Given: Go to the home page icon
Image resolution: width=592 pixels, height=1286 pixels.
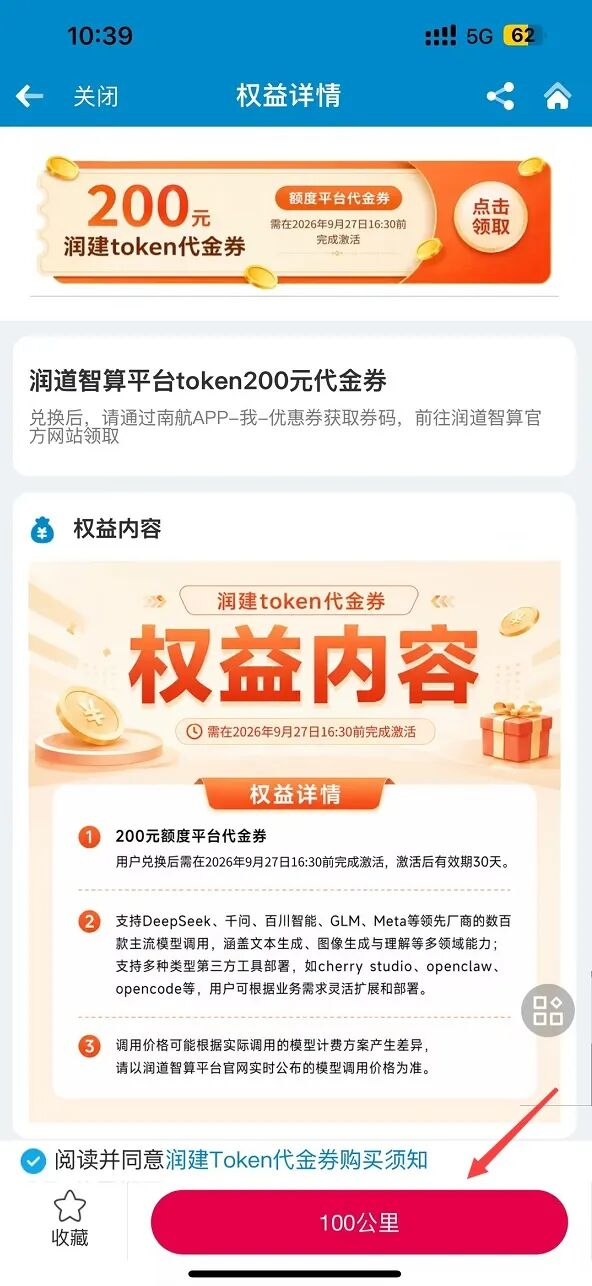Looking at the screenshot, I should pos(557,96).
